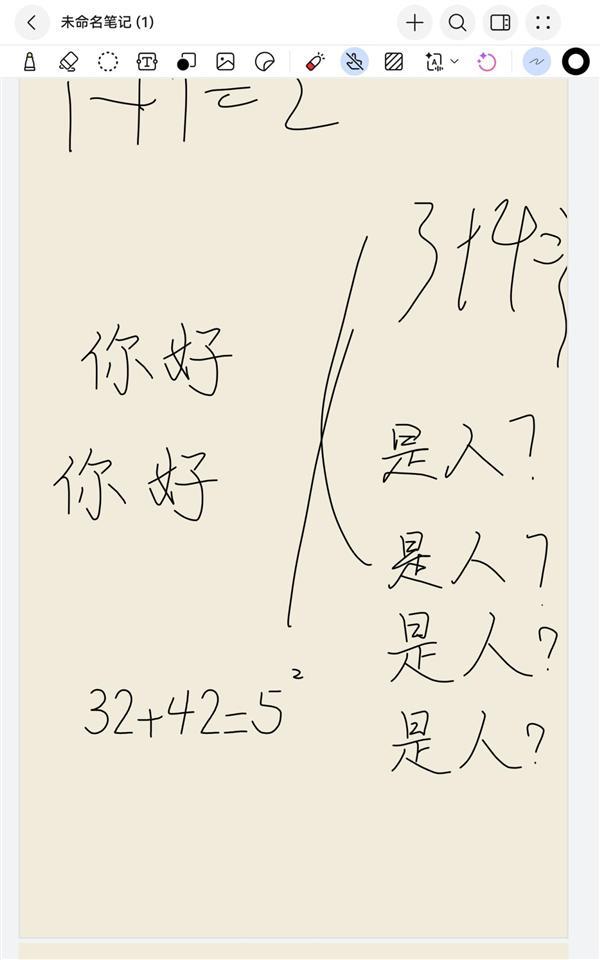This screenshot has height=960, width=600.
Task: Open the split view panel icon
Action: point(500,22)
